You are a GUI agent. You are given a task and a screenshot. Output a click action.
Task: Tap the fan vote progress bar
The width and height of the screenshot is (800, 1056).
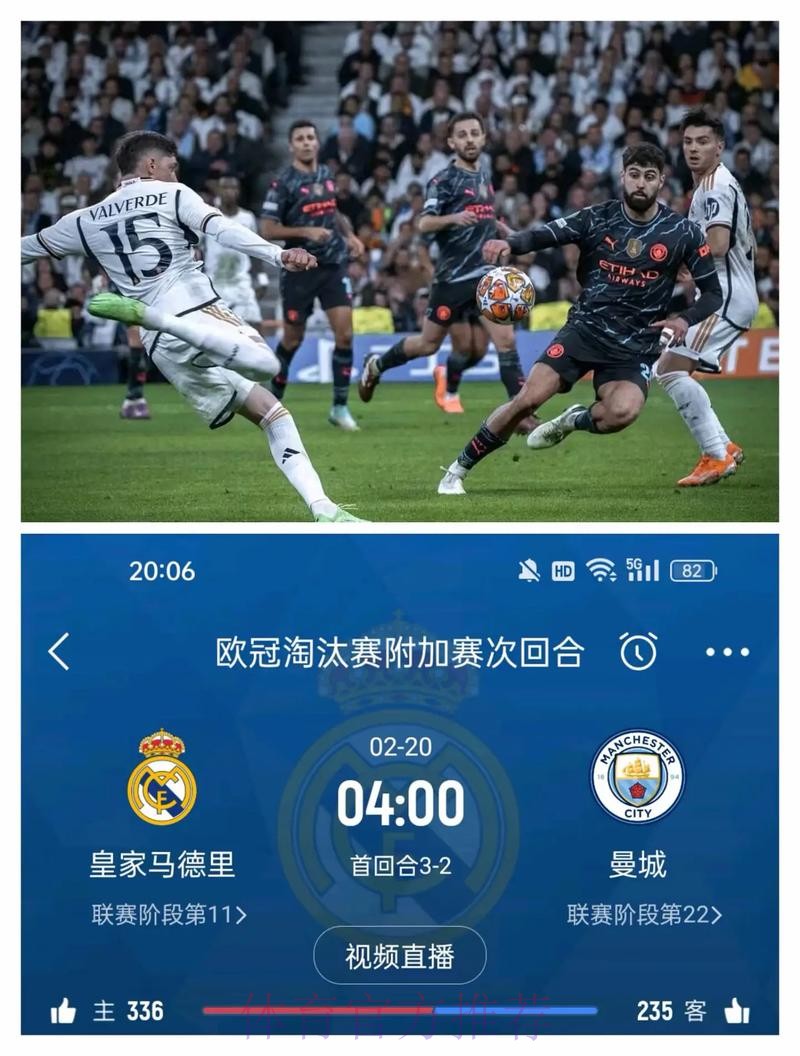(x=400, y=1013)
